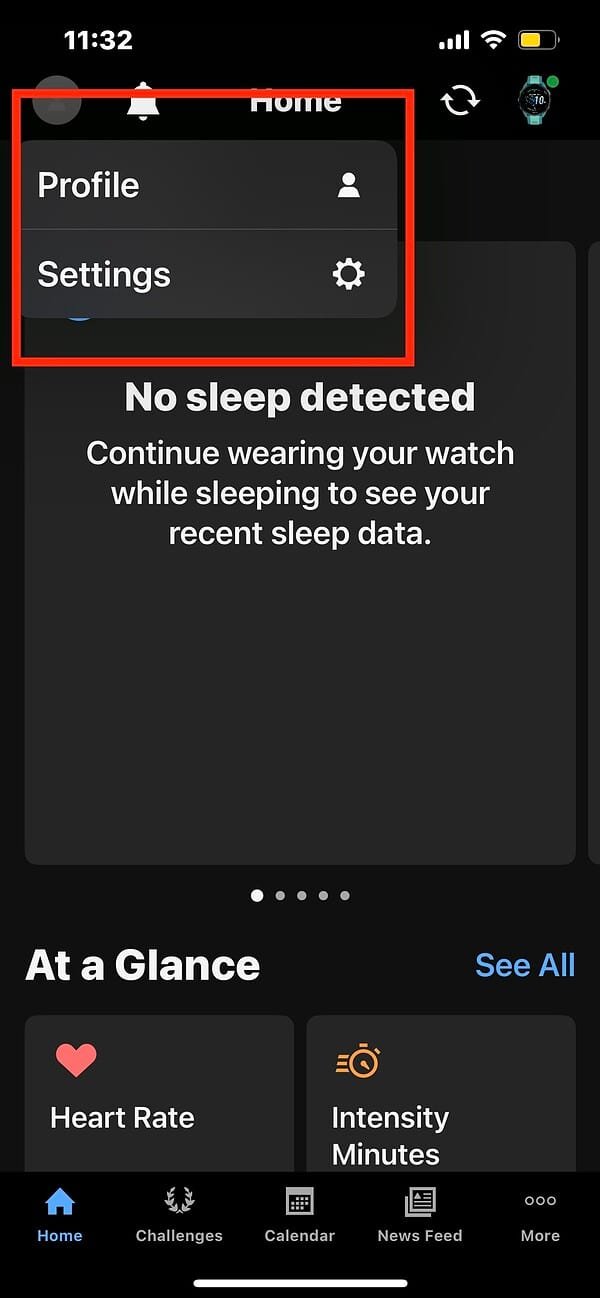The width and height of the screenshot is (600, 1298).
Task: Switch to the Calendar tab
Action: tap(299, 1215)
